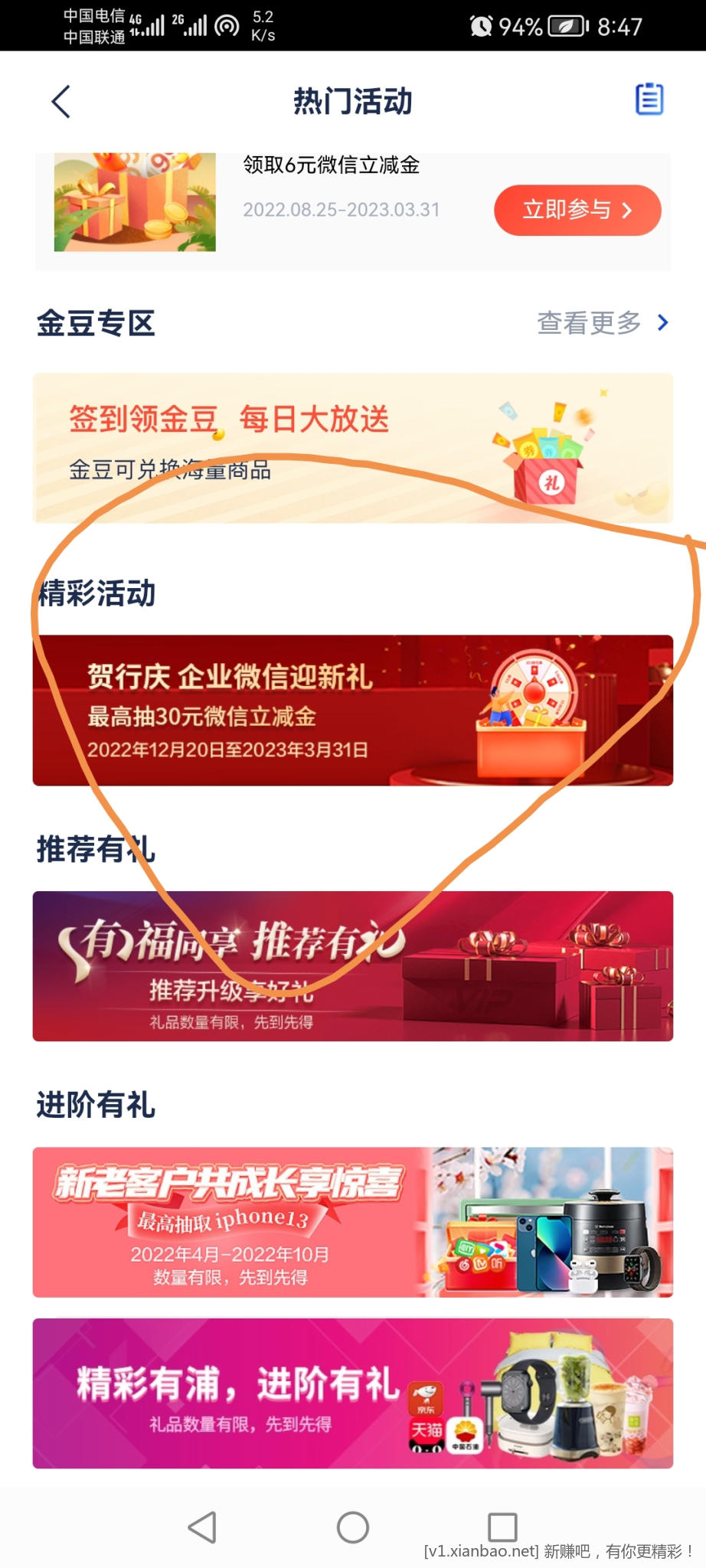Open the 签到领金豆 每日大放送 banner
The height and width of the screenshot is (1568, 706).
[x=352, y=448]
